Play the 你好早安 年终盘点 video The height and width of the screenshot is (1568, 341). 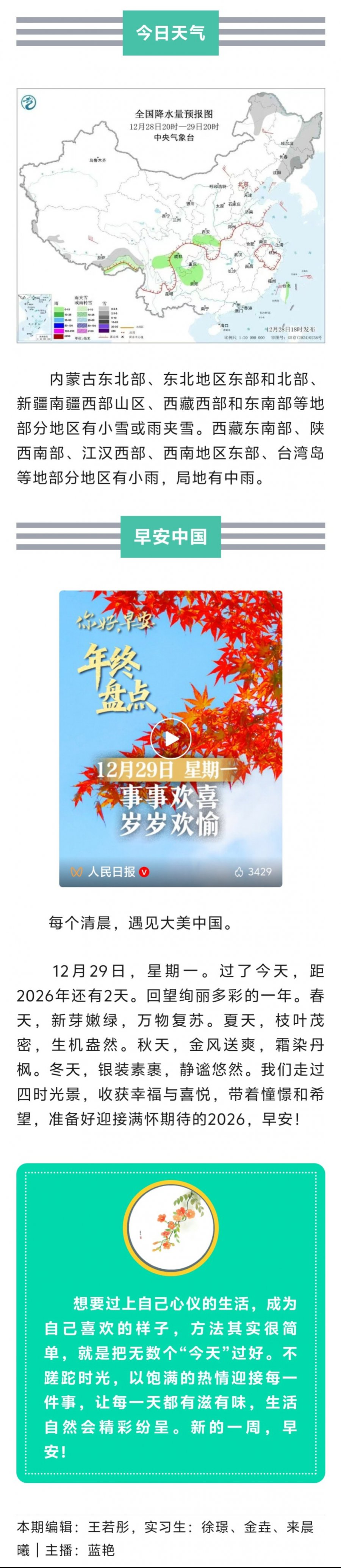pyautogui.click(x=170, y=738)
